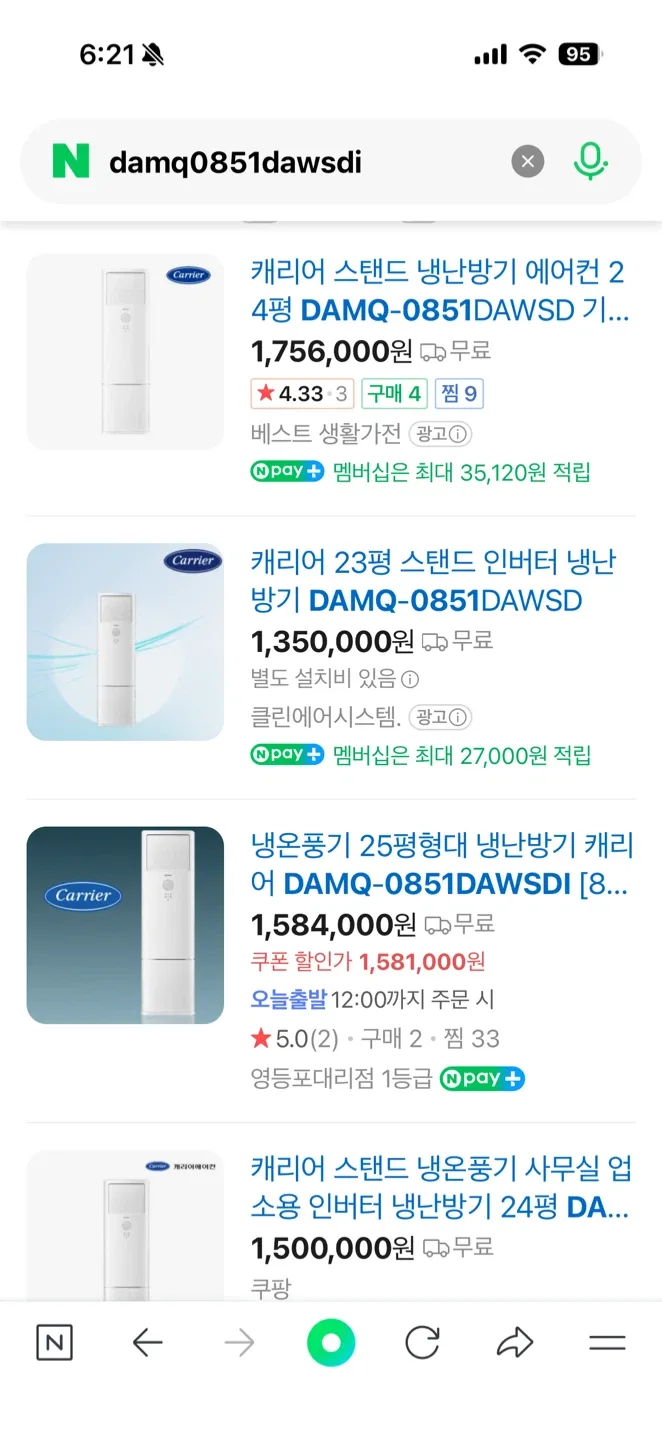Screen dimensions: 662x1440
Task: Share this search results page
Action: (515, 1343)
